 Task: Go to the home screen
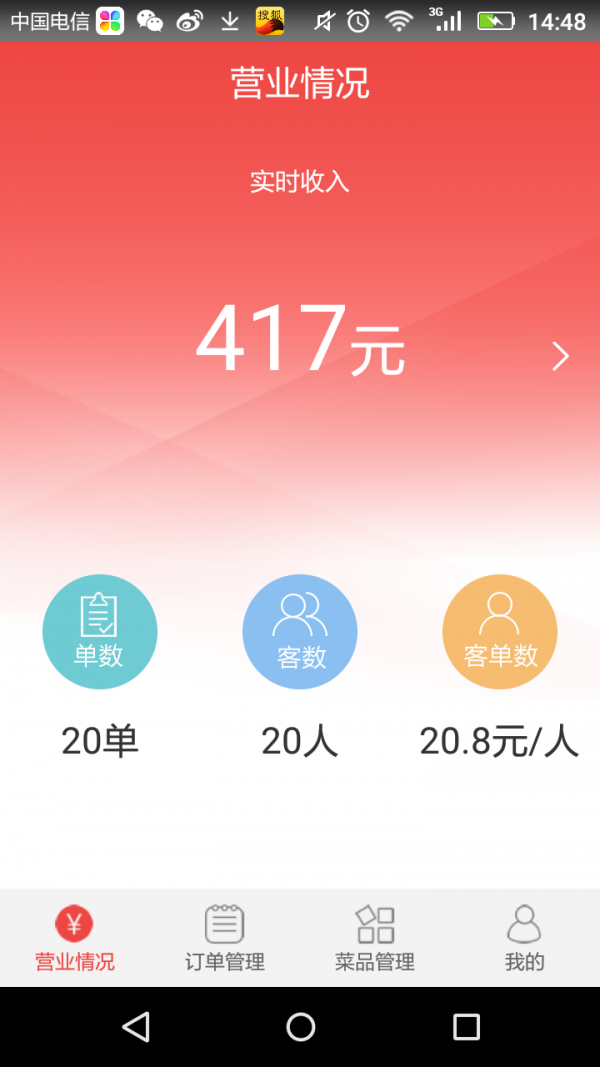301,1027
